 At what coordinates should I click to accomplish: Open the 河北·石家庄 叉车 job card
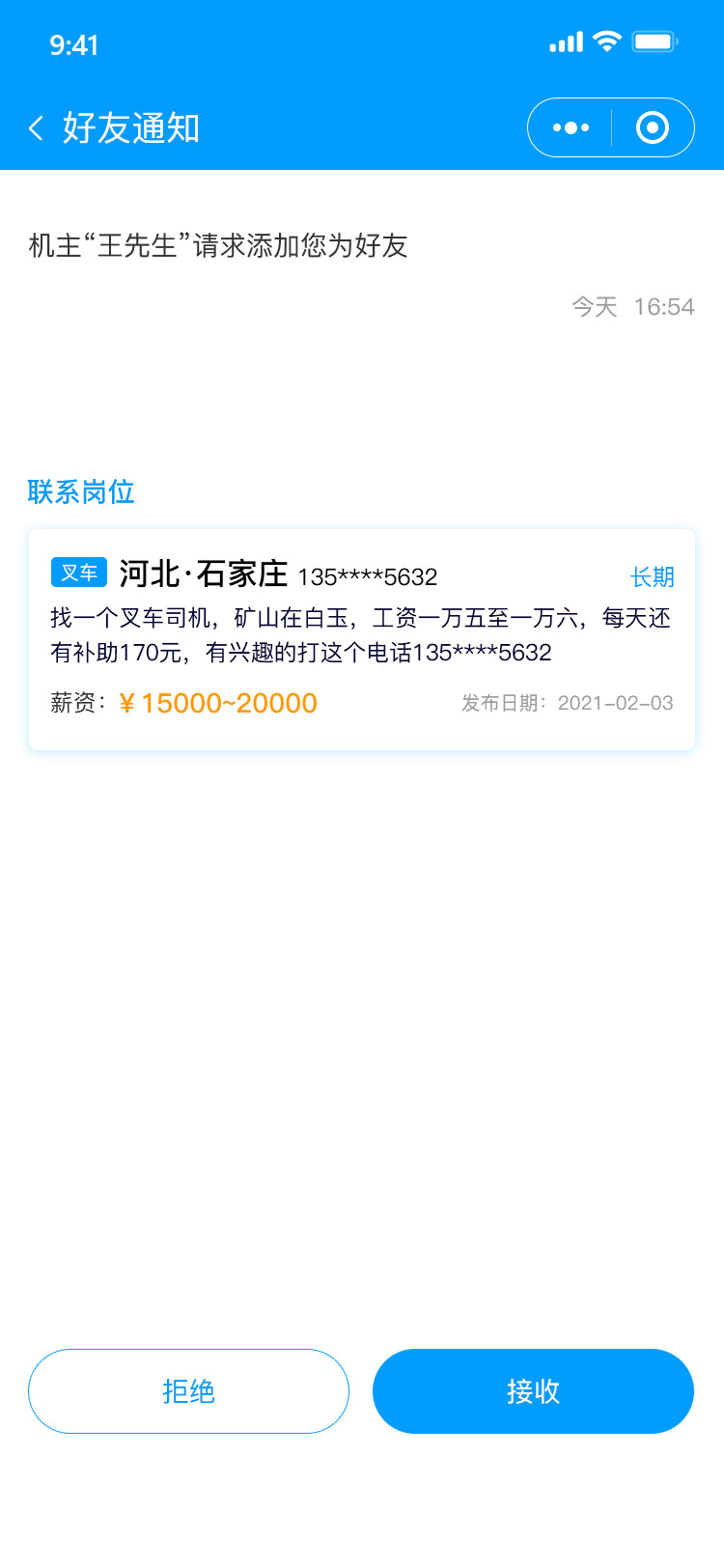coord(362,639)
